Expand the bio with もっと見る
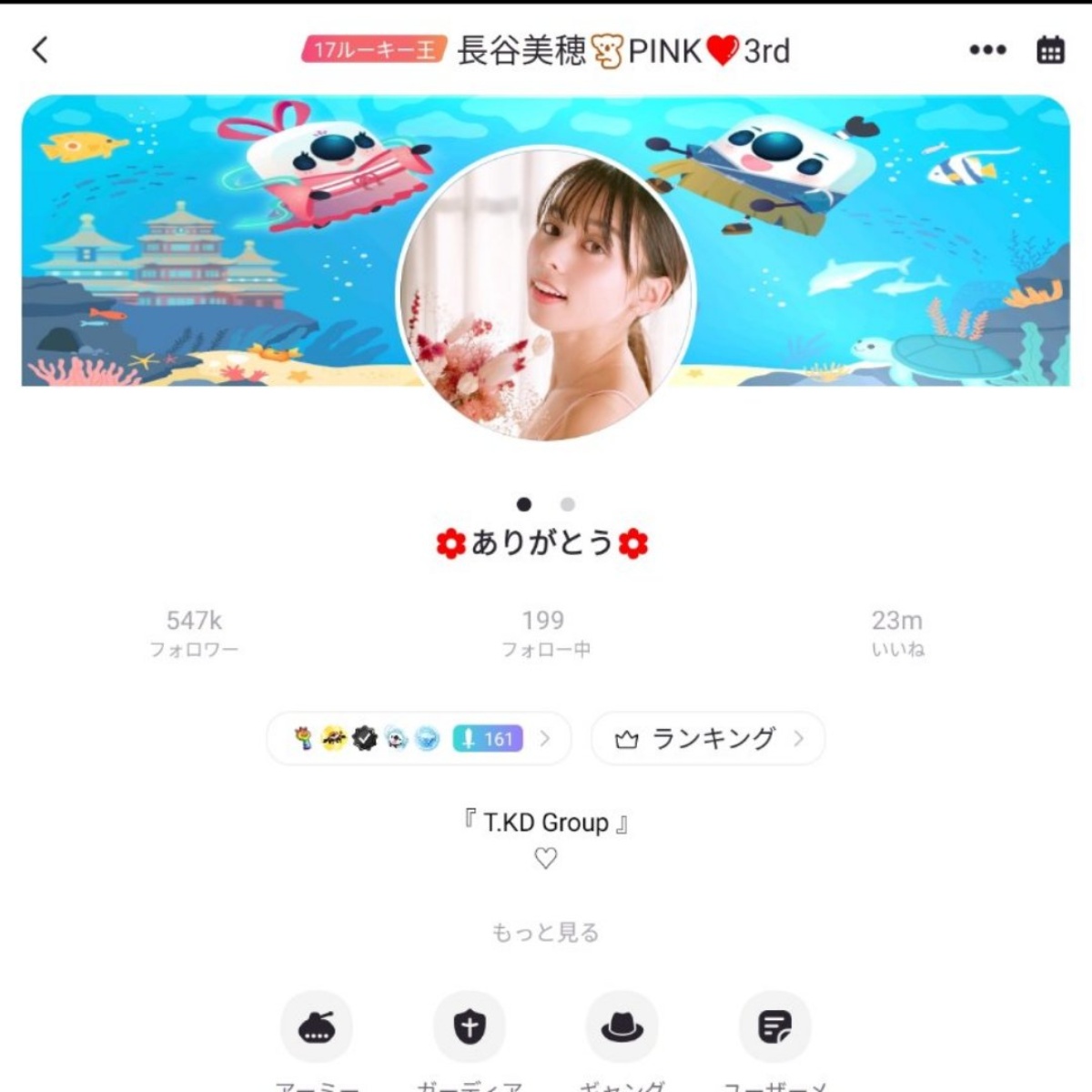The image size is (1092, 1092). [x=545, y=932]
